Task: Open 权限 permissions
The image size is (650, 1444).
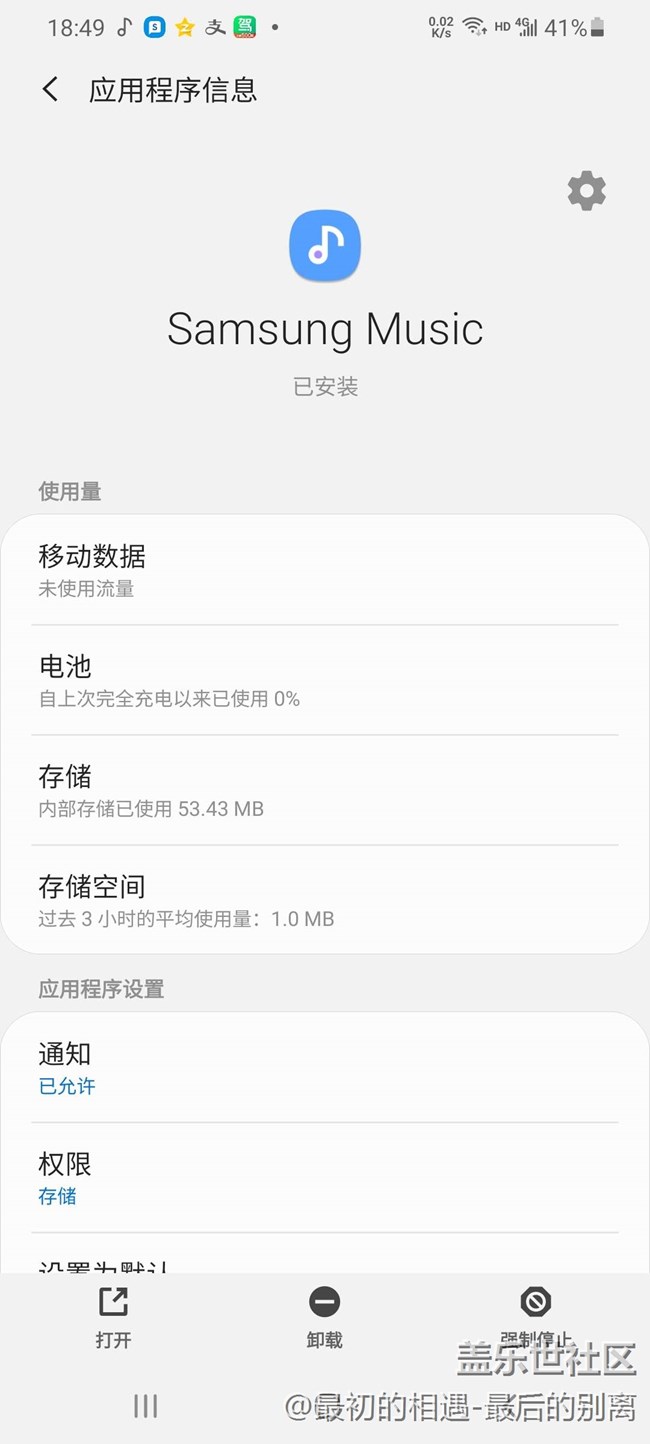Action: 324,1178
